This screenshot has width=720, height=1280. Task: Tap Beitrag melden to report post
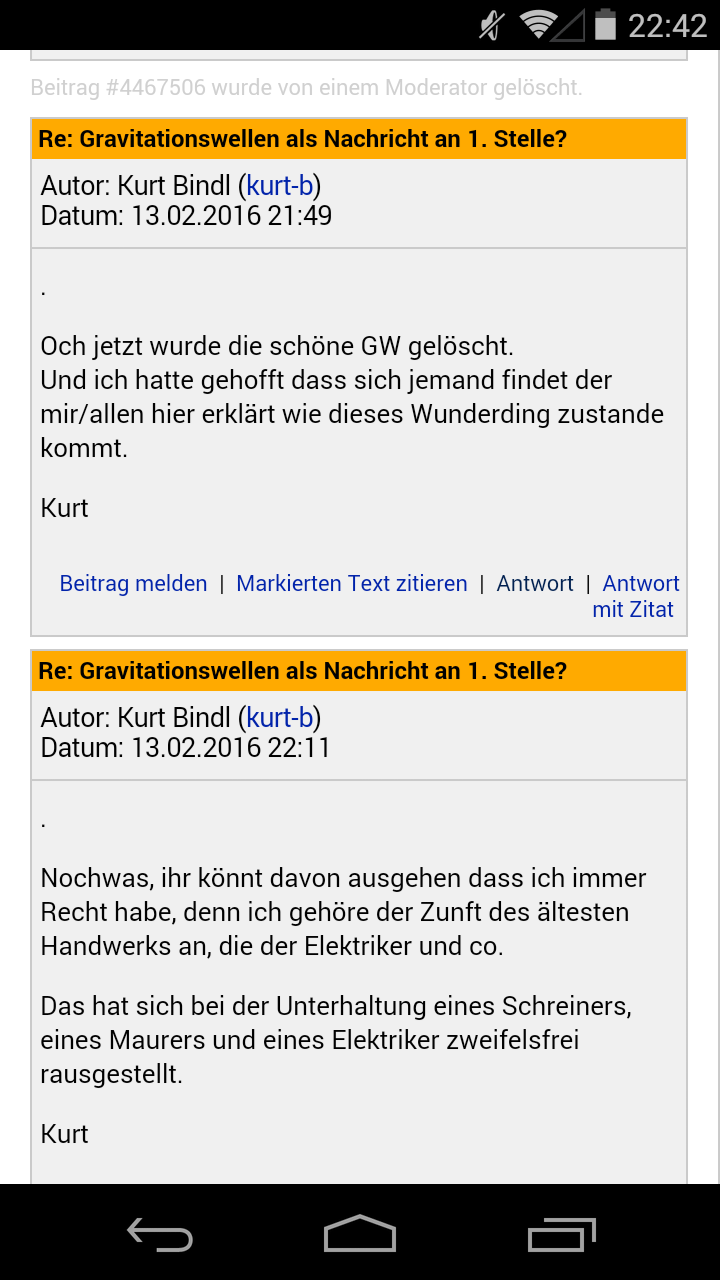click(x=133, y=584)
